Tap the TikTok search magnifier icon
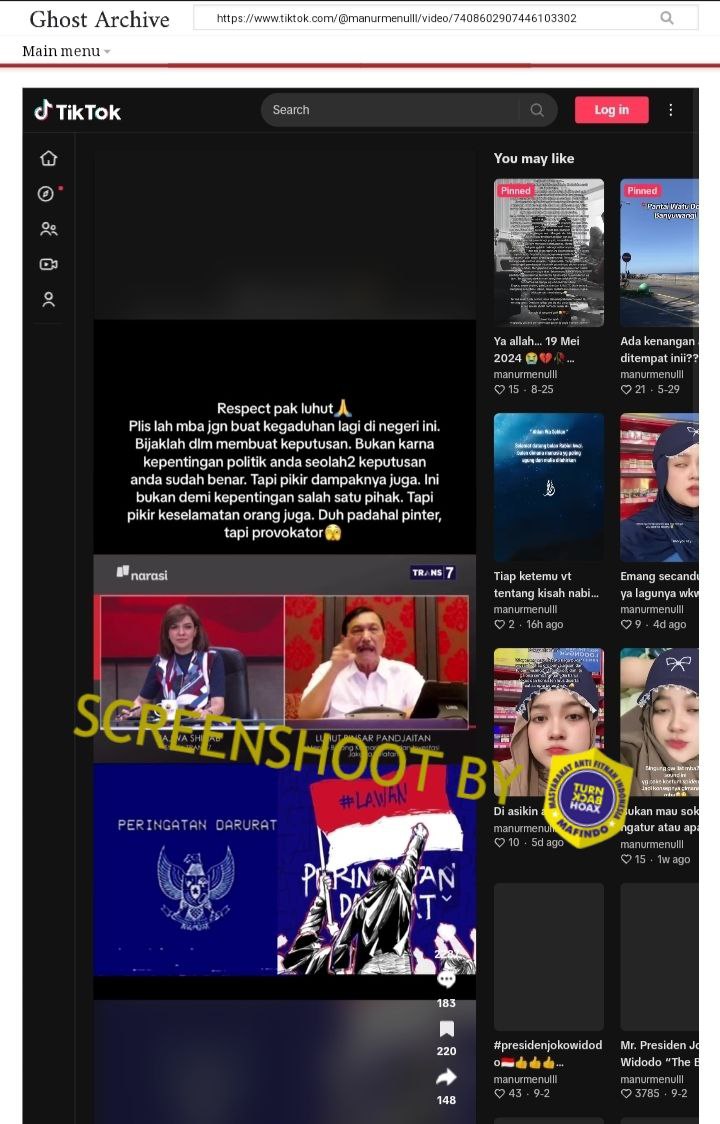The image size is (720, 1124). [x=537, y=110]
